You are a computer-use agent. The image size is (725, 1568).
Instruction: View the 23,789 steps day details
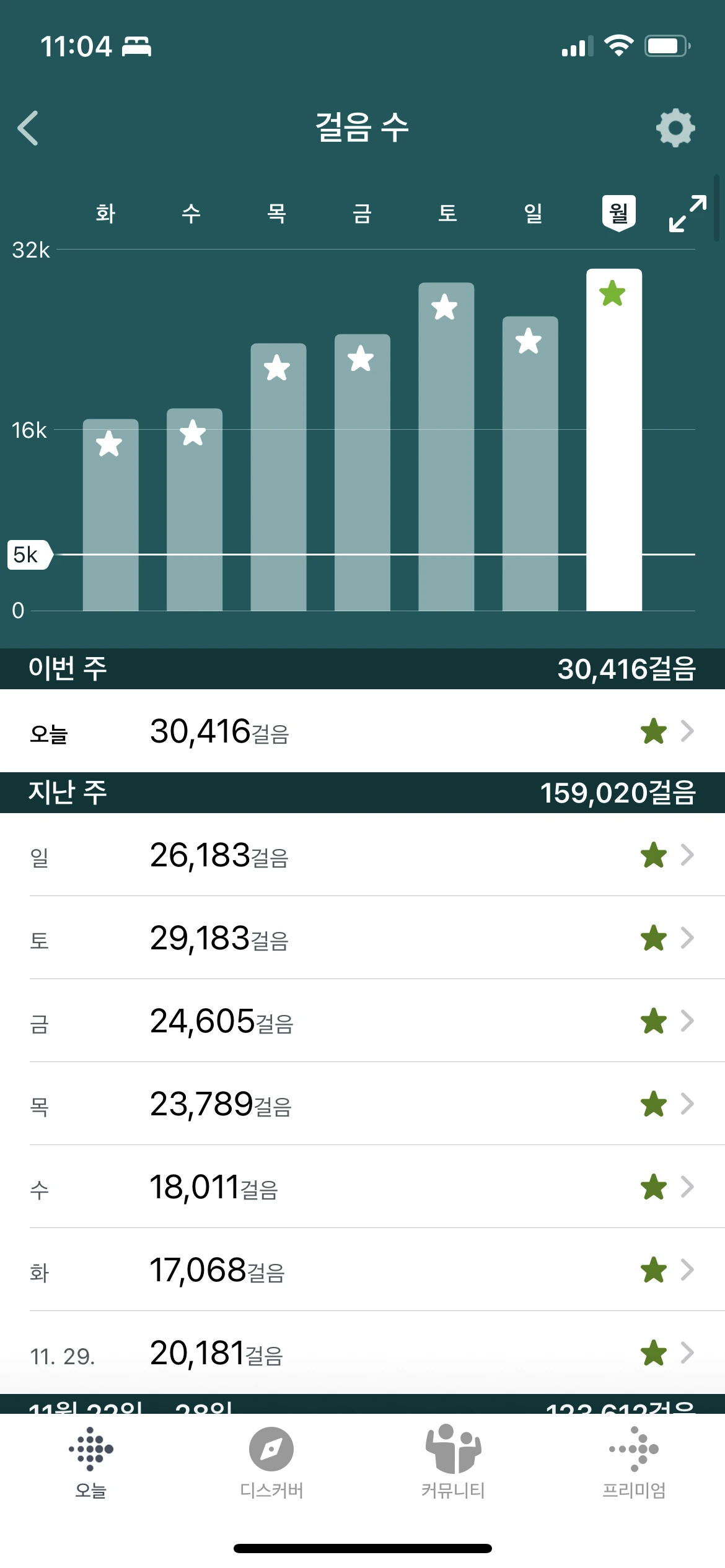click(x=362, y=1104)
